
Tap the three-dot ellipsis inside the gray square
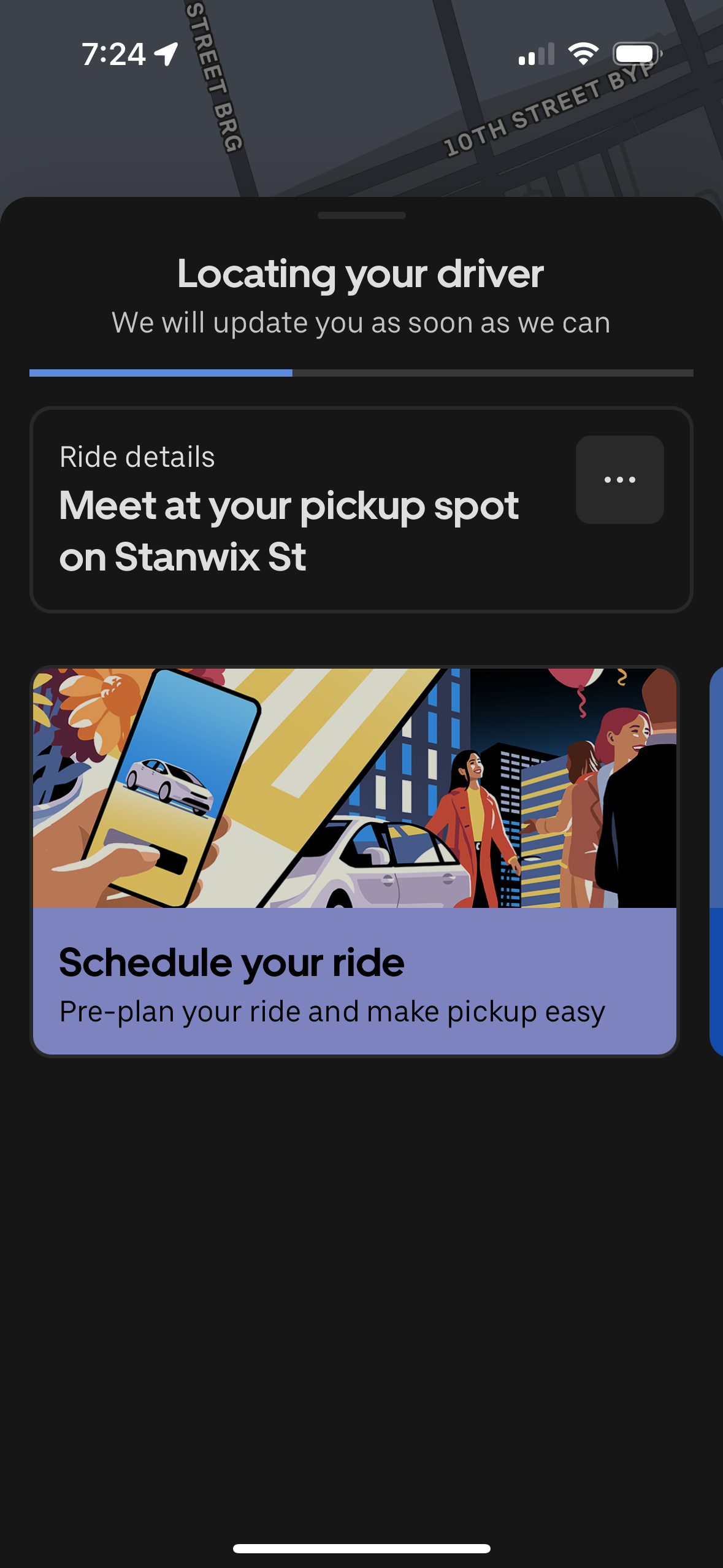pos(619,480)
